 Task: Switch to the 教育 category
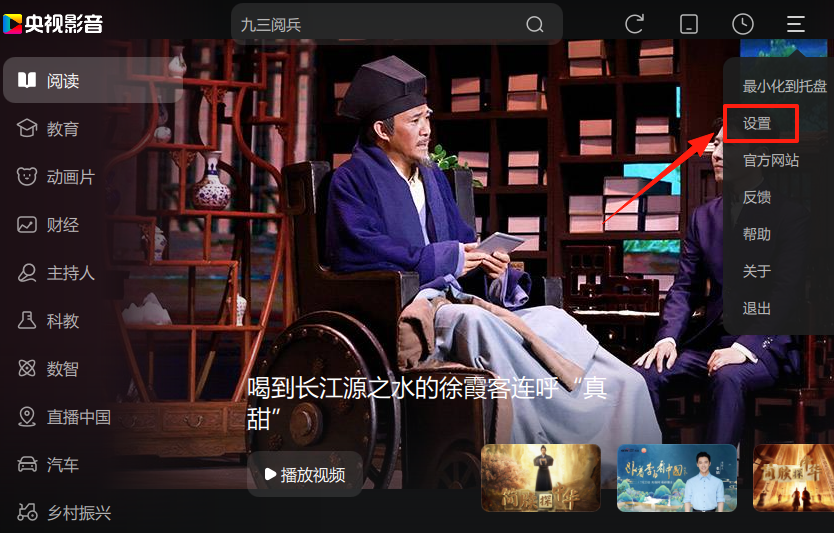click(62, 129)
